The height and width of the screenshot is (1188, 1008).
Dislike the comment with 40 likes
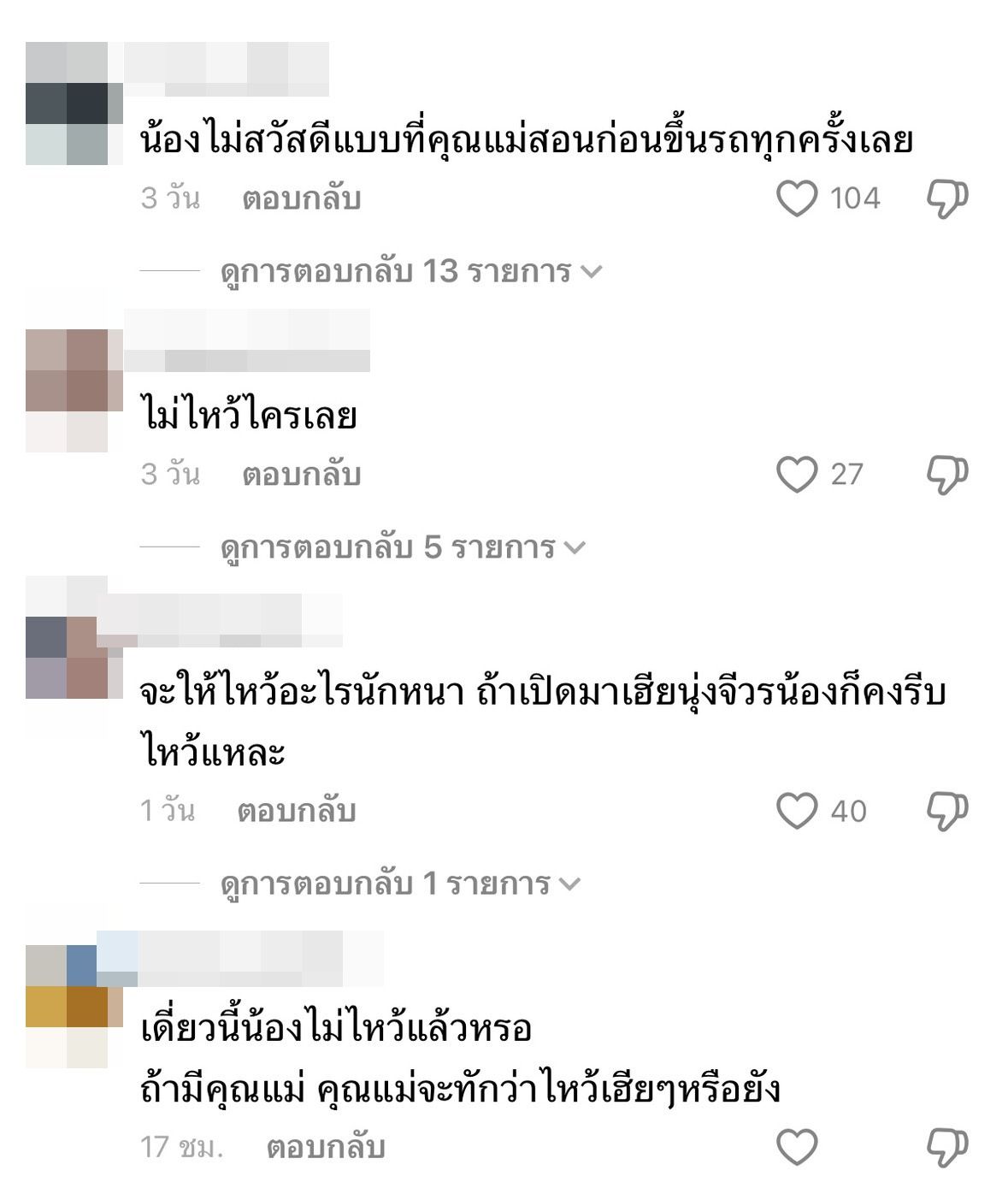coord(947,811)
